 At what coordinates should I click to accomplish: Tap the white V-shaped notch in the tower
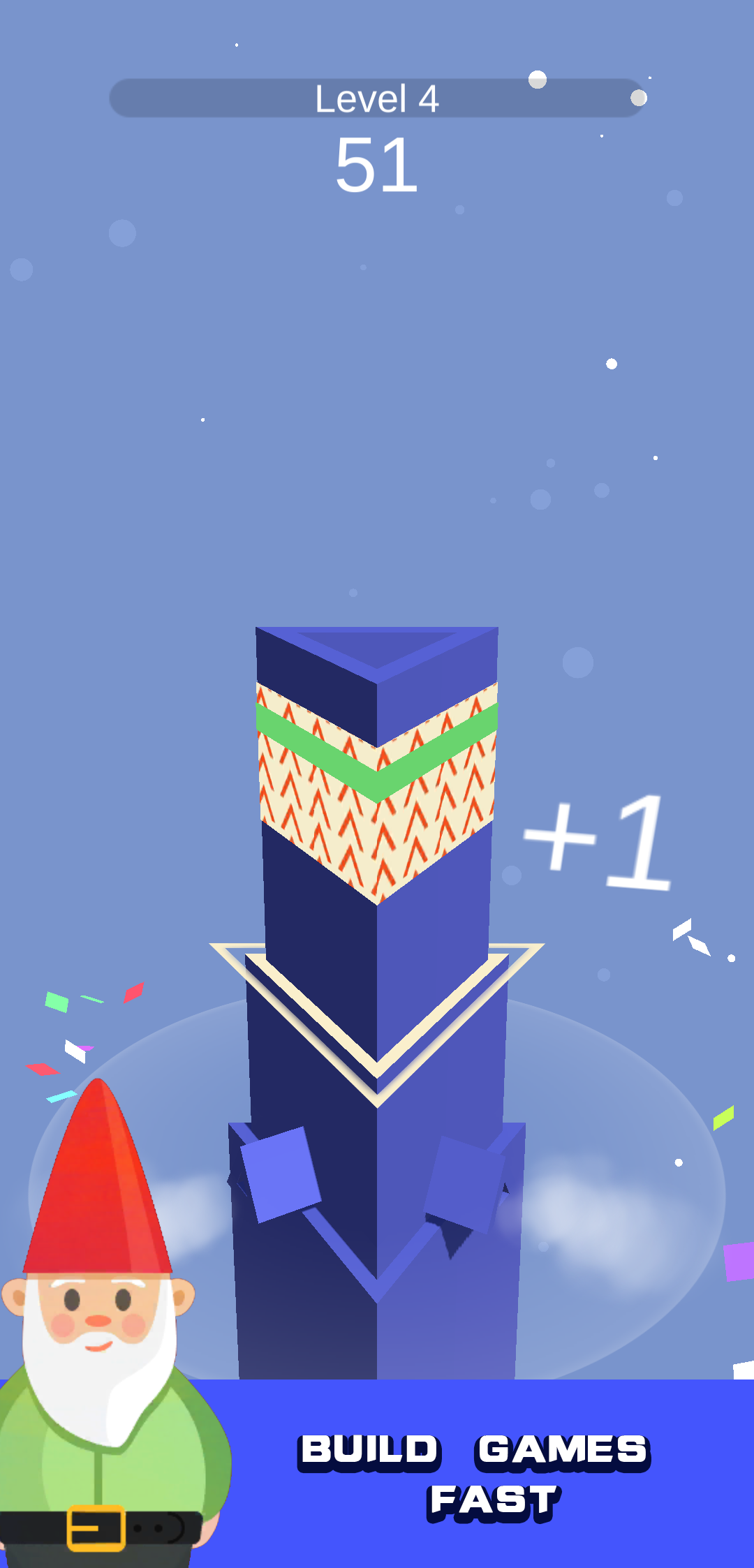point(377,1068)
